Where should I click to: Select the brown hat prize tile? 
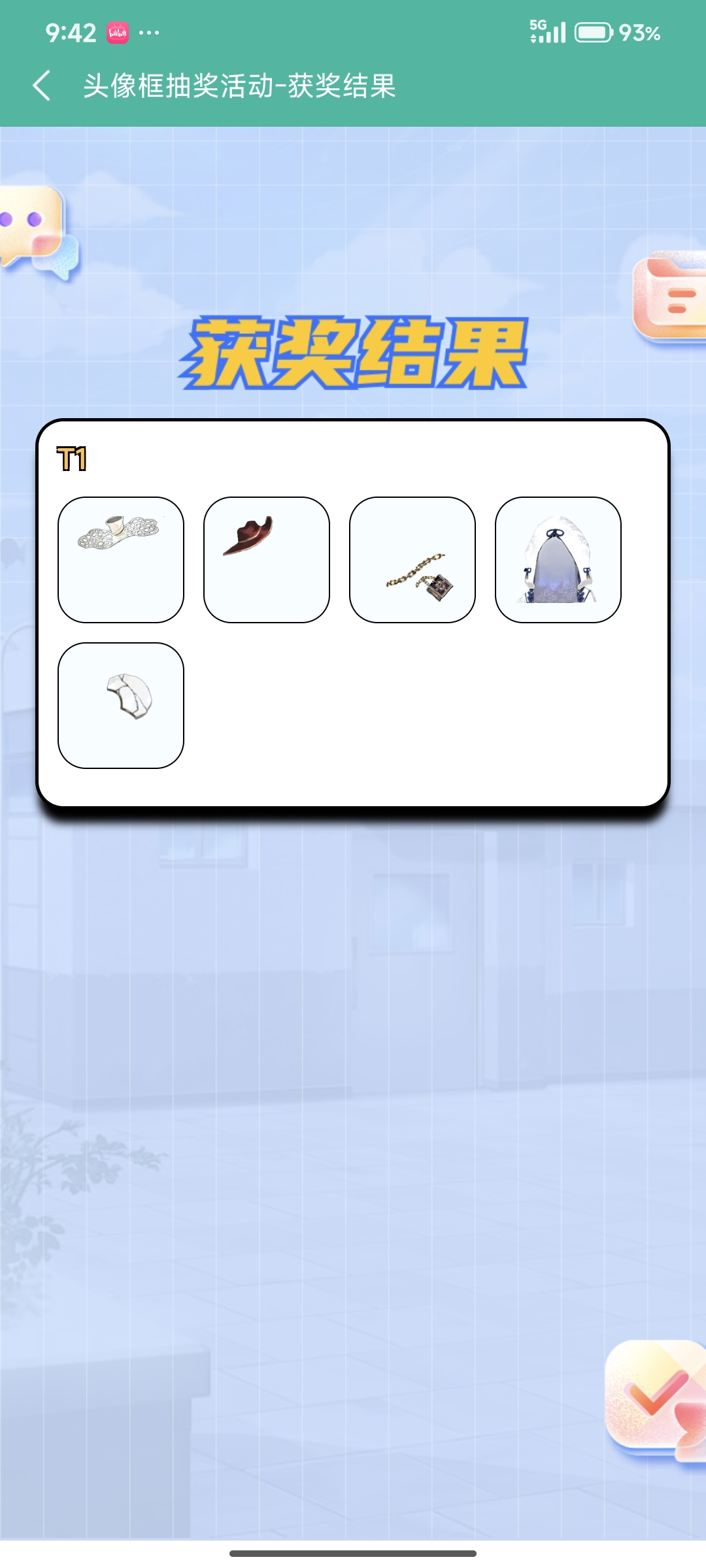[267, 560]
